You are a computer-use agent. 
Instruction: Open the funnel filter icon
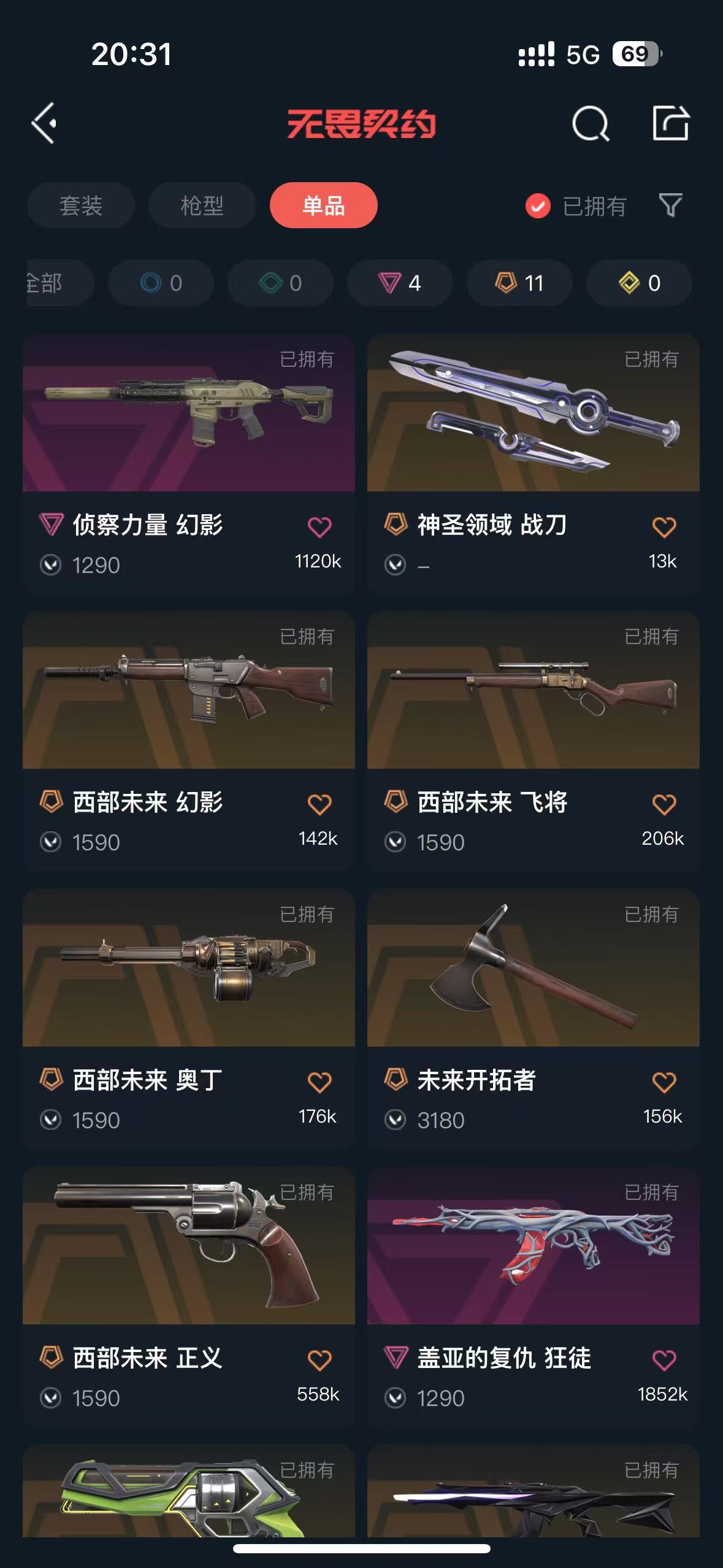click(670, 206)
